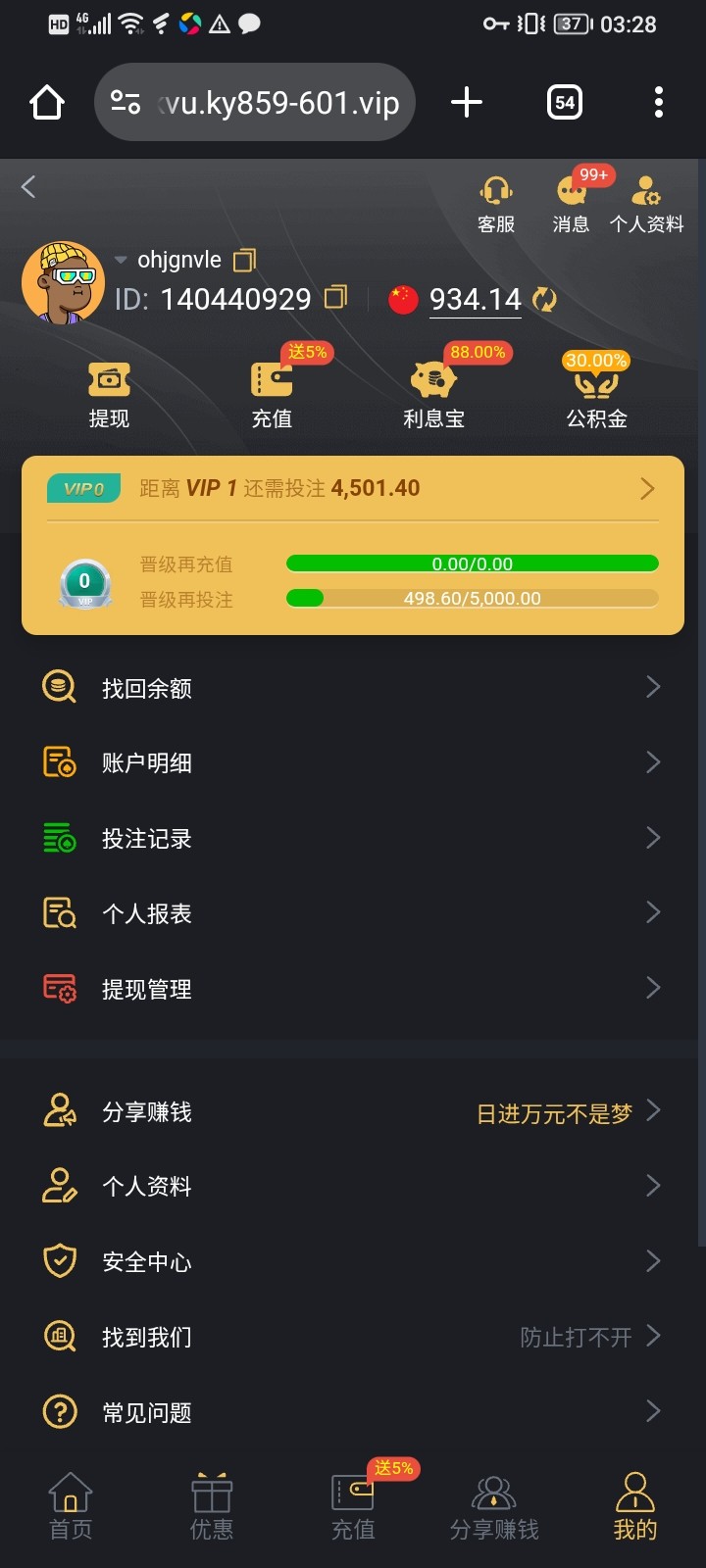Open 账户明细 account details
The width and height of the screenshot is (706, 1568).
point(353,762)
